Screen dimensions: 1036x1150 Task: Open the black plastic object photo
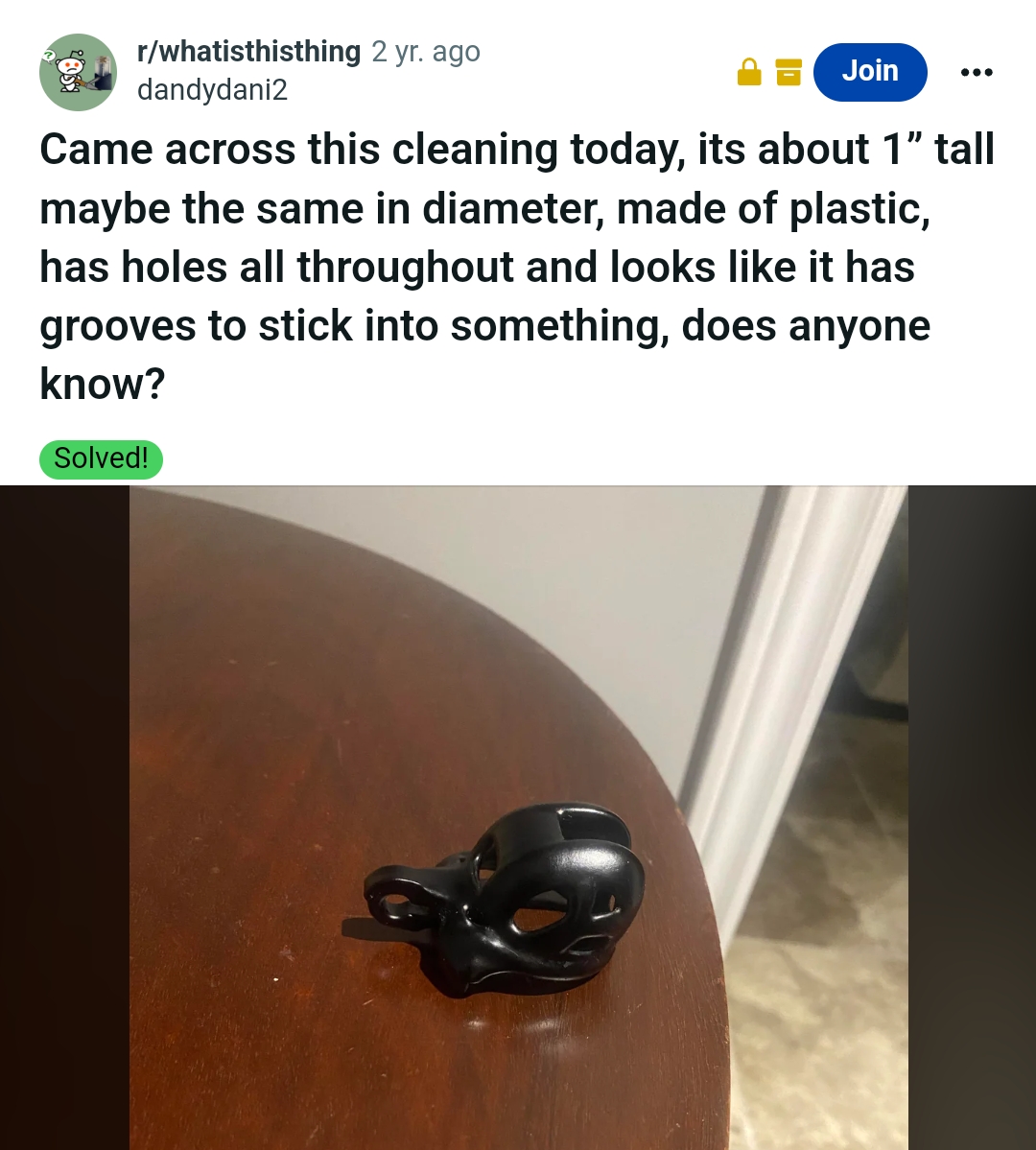pos(518,817)
